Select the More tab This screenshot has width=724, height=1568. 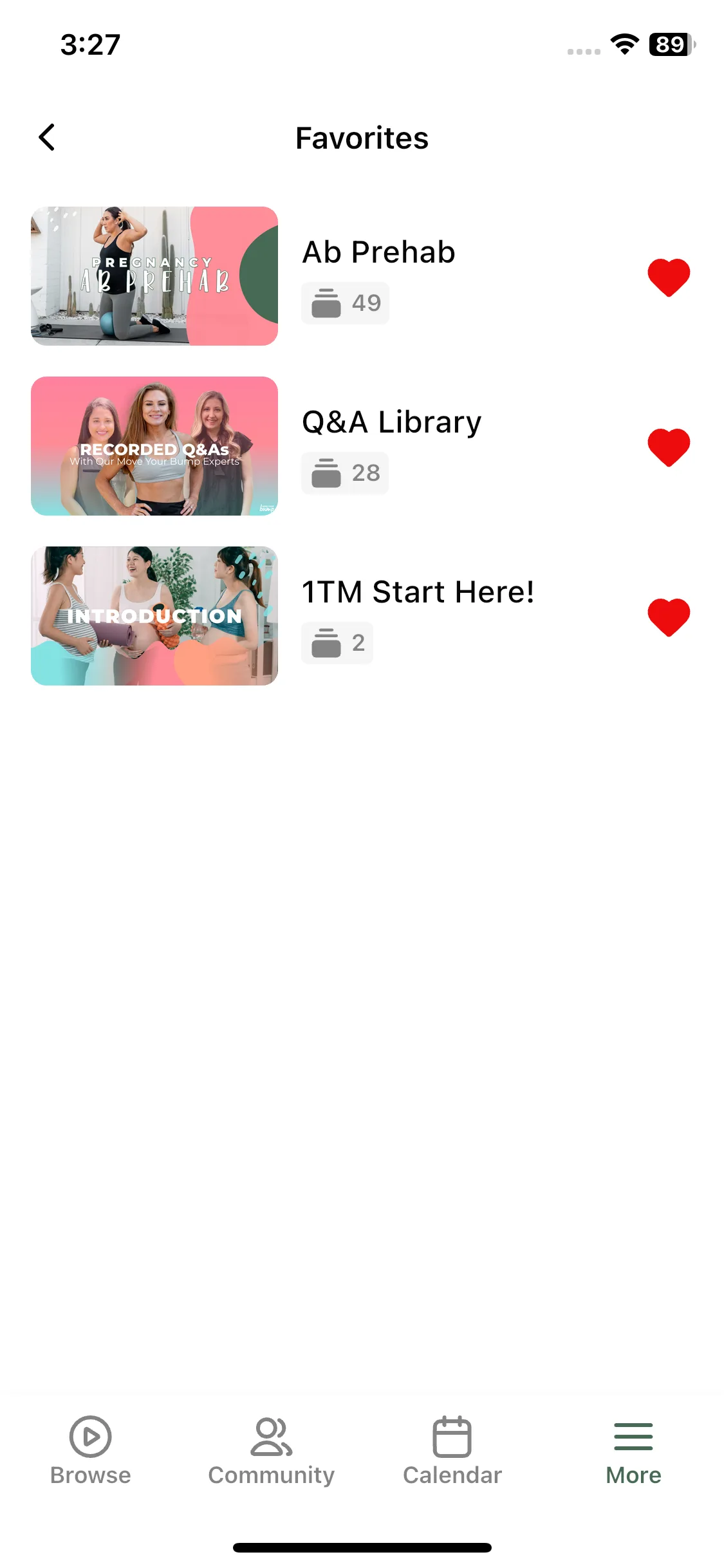coord(633,1451)
